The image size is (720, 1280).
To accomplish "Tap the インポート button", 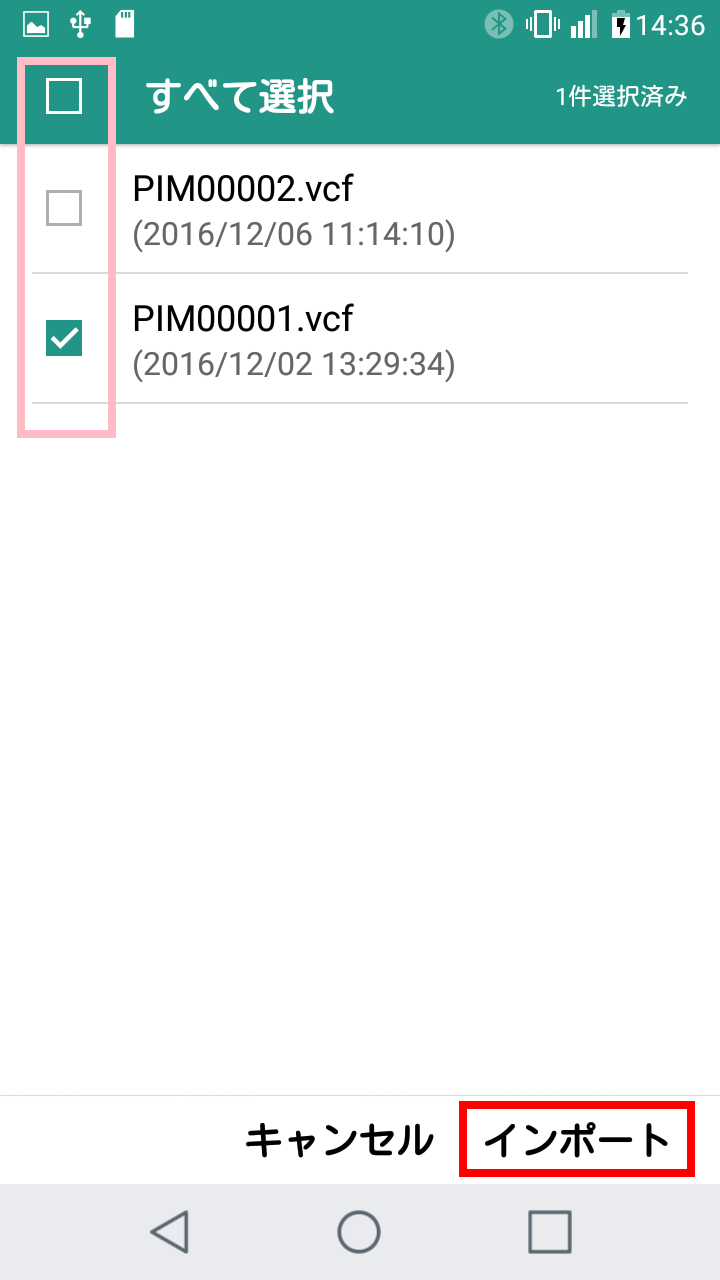I will pos(577,1139).
